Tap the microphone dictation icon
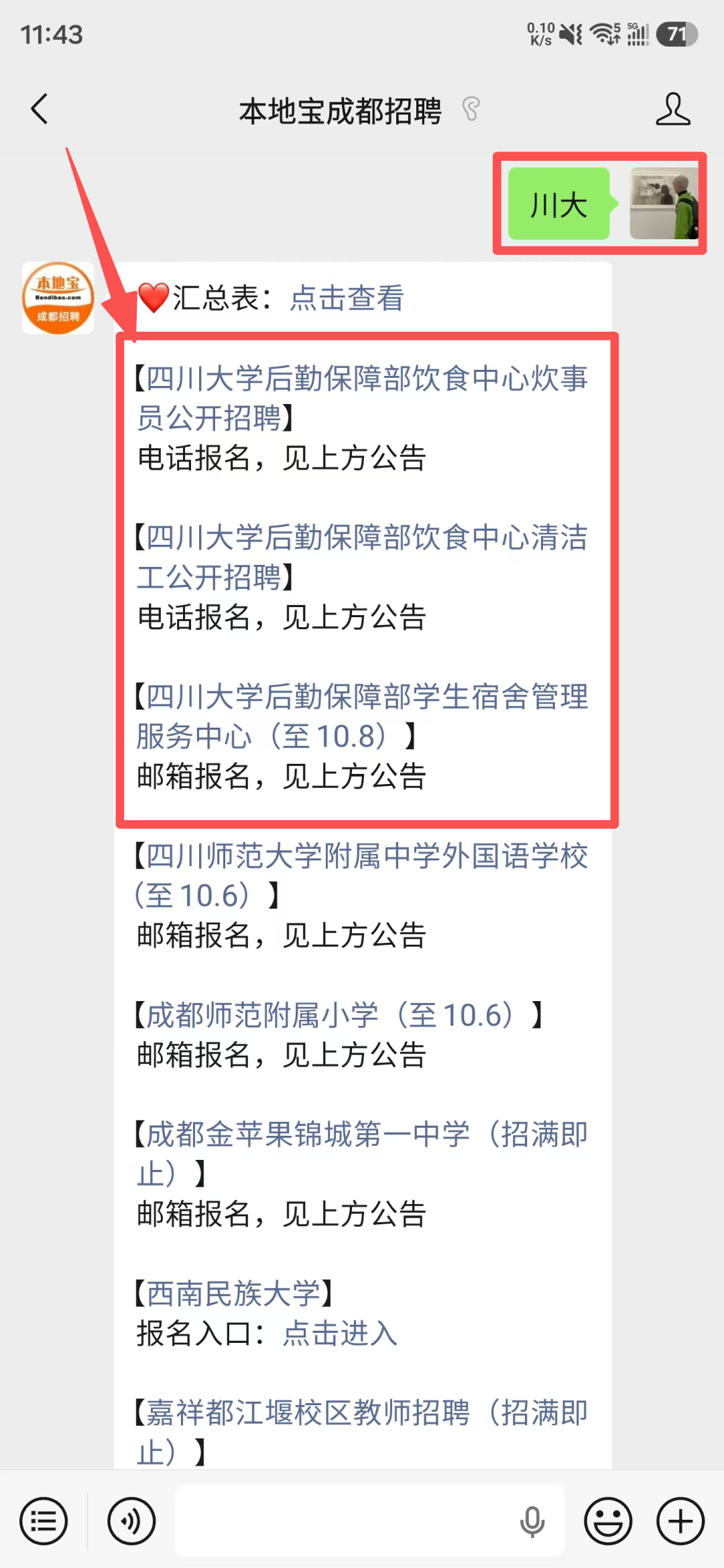This screenshot has height=1568, width=724. tap(532, 1521)
